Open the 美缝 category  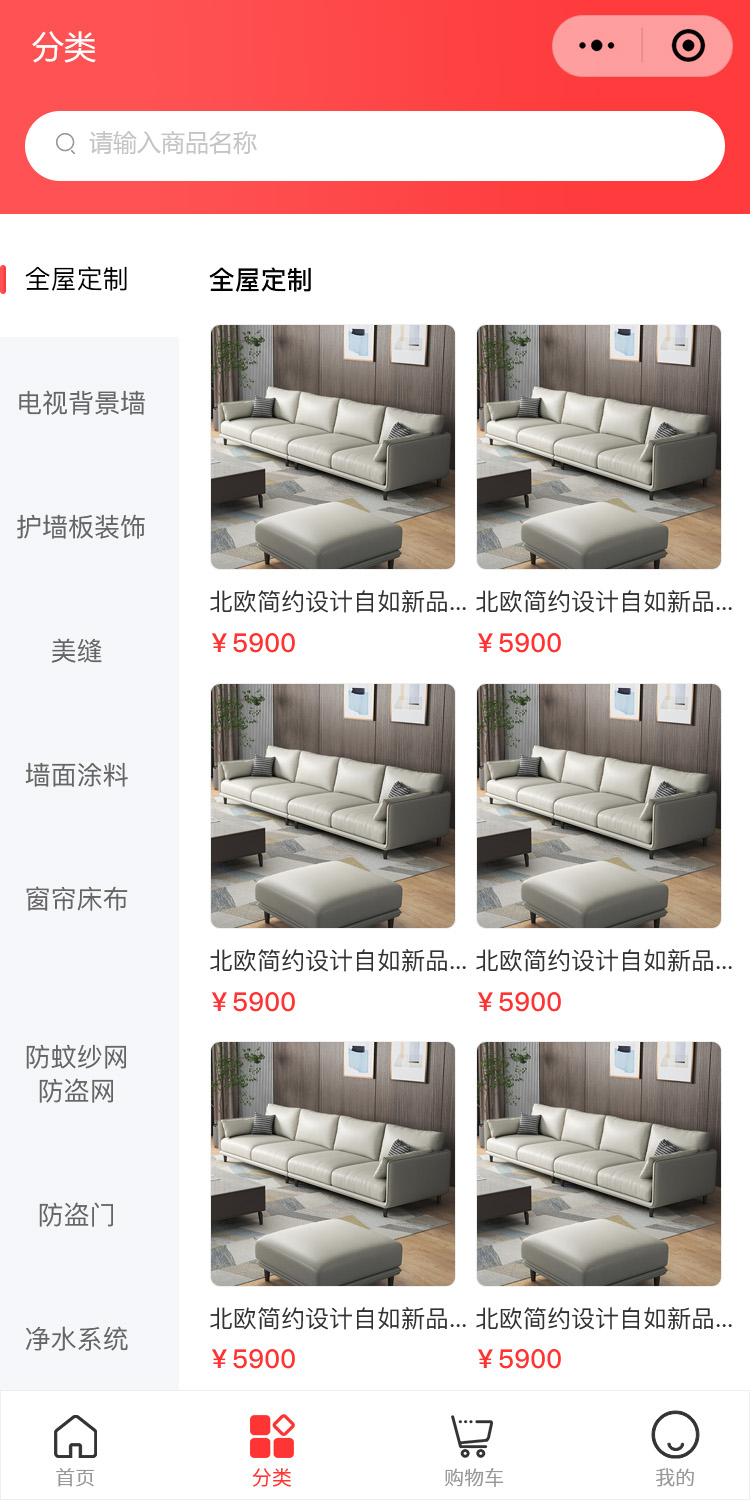coord(77,652)
